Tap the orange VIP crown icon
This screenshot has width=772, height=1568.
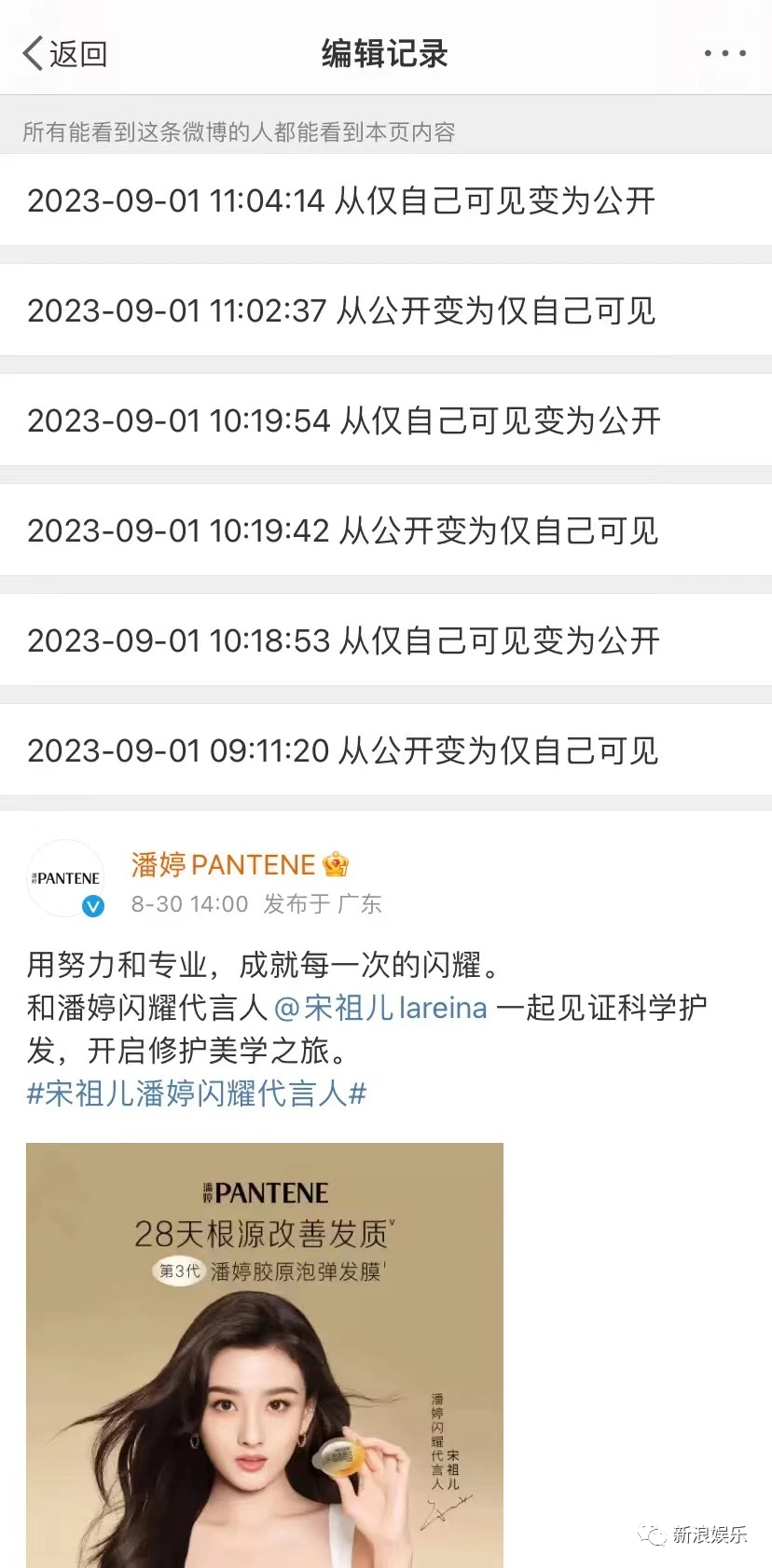pyautogui.click(x=339, y=864)
